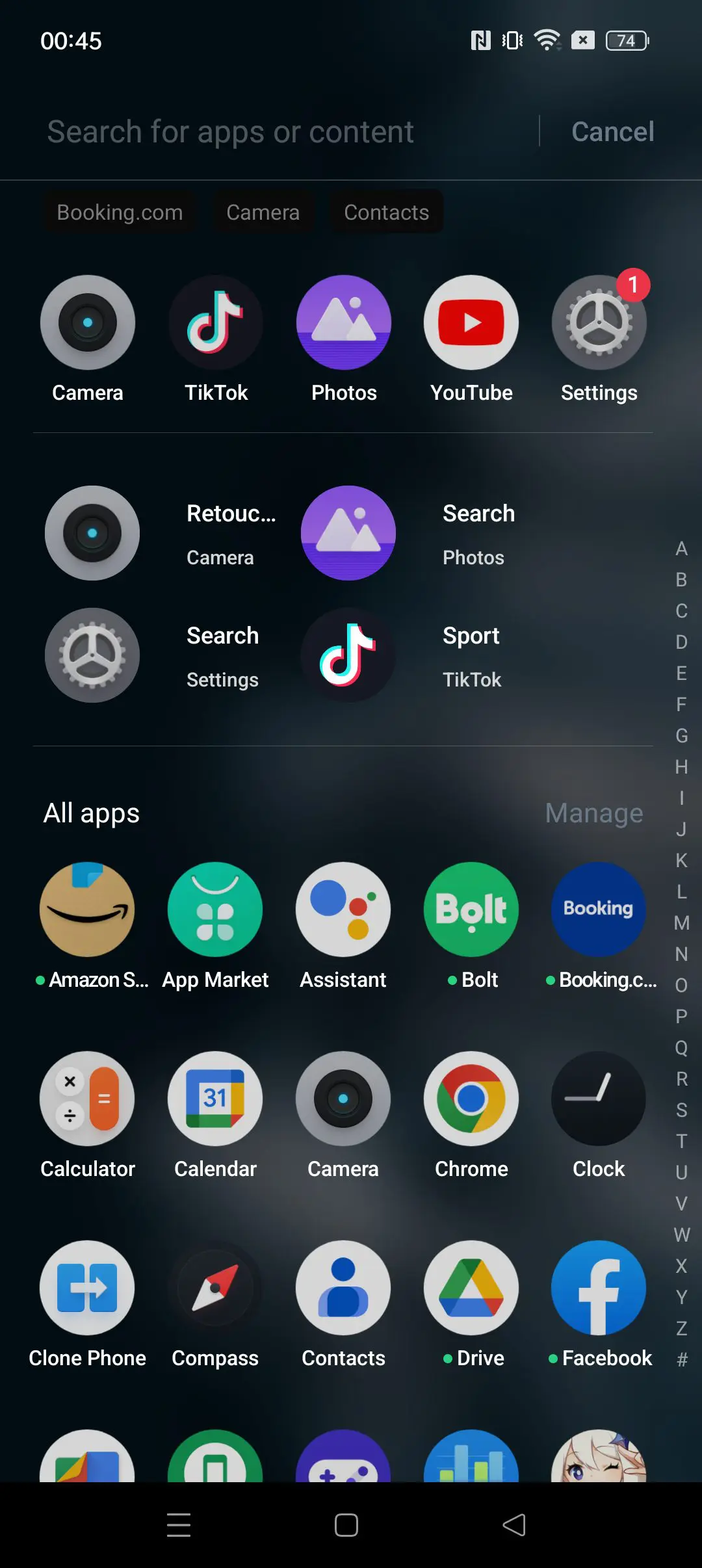Launch Google Assistant
702x1568 pixels.
pyautogui.click(x=343, y=909)
